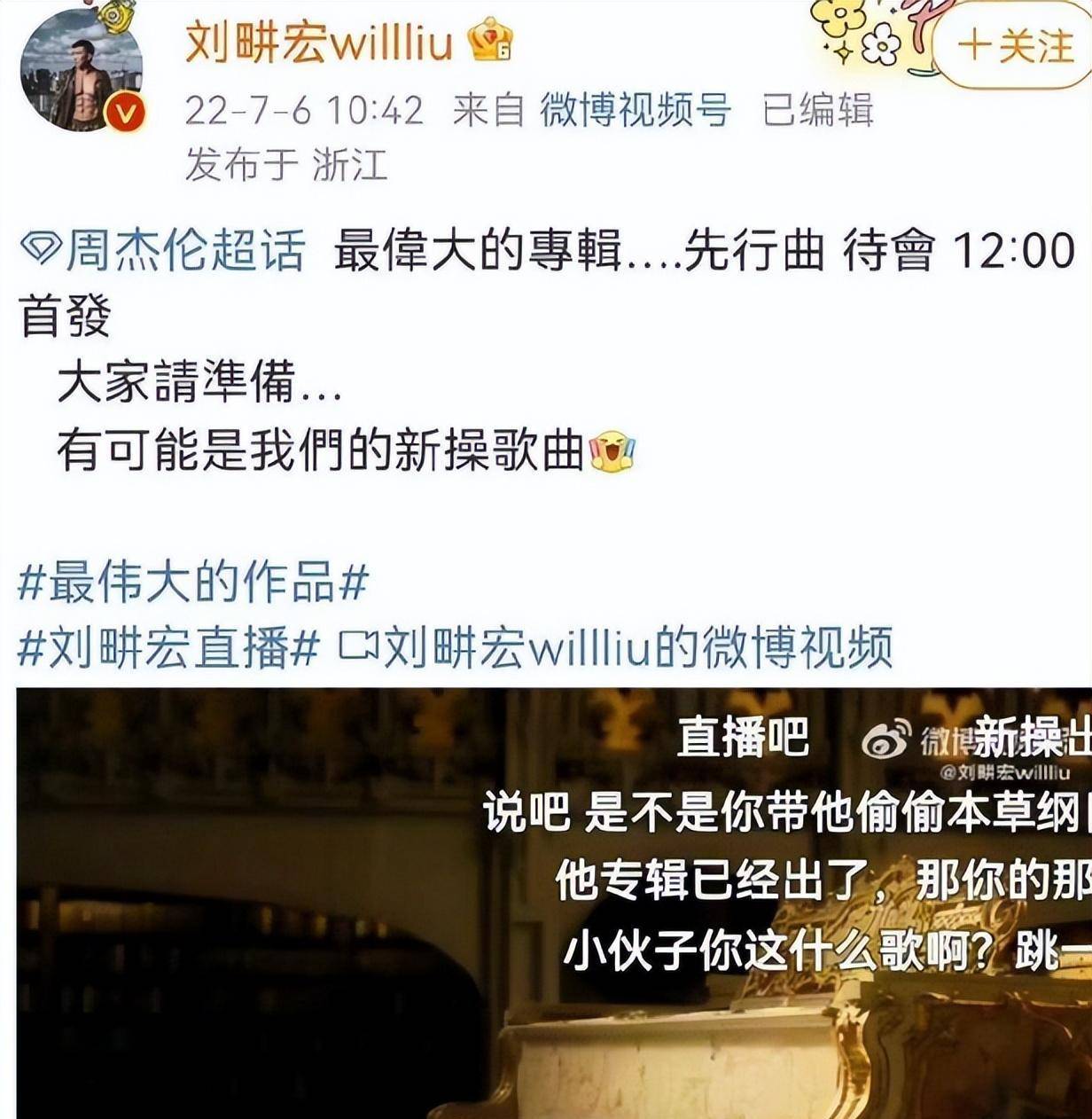Open hashtag #最伟大的作品#
Screen dimensions: 1092x1119
(x=193, y=583)
